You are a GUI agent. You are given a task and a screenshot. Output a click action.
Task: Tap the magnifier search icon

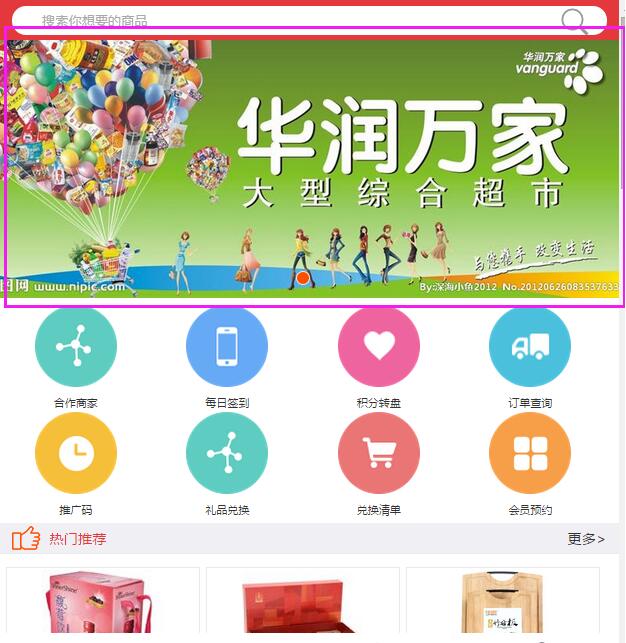(x=575, y=21)
